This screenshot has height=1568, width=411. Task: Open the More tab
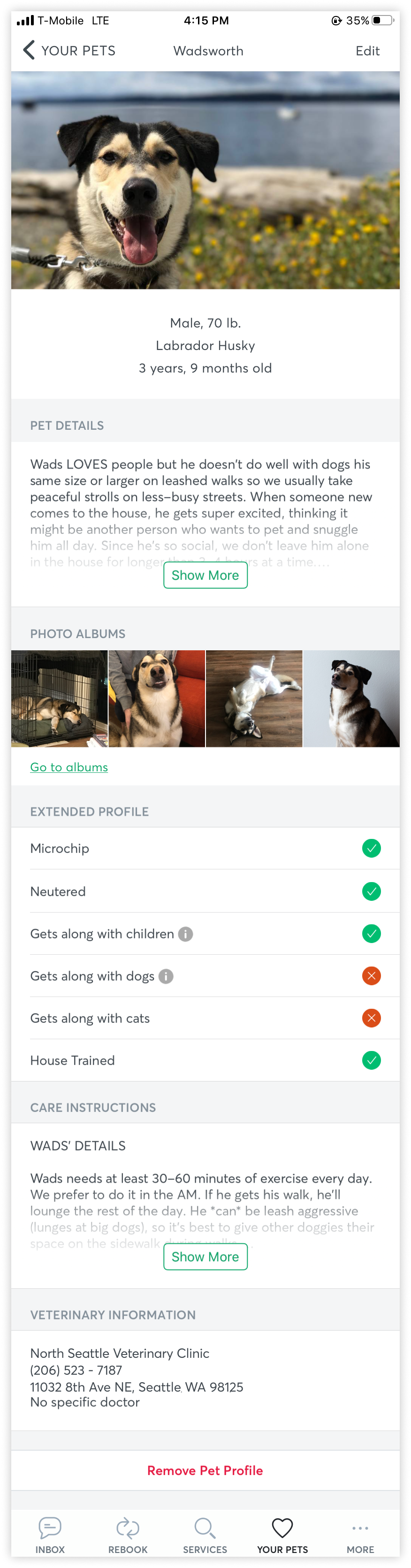pos(360,1535)
